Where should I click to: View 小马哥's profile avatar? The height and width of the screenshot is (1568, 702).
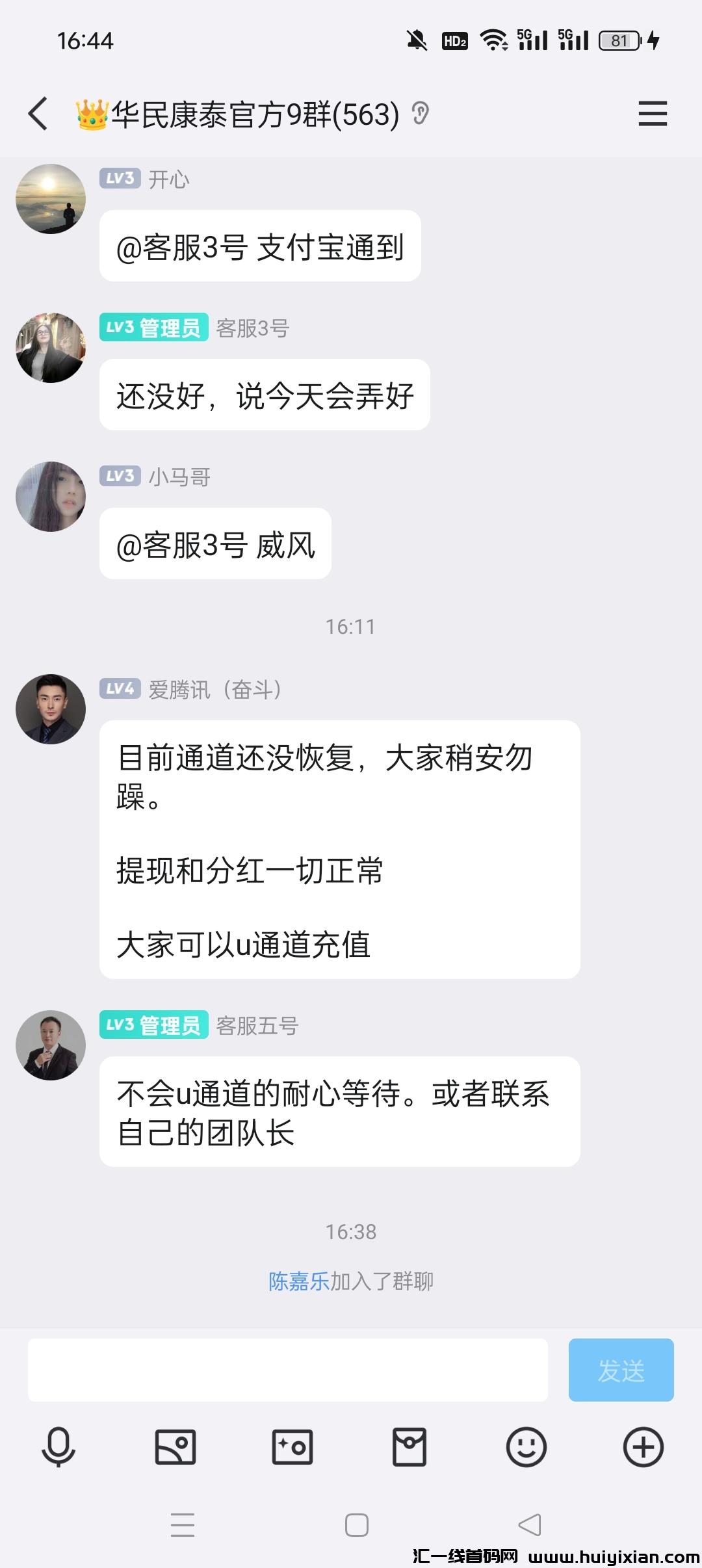[x=51, y=497]
